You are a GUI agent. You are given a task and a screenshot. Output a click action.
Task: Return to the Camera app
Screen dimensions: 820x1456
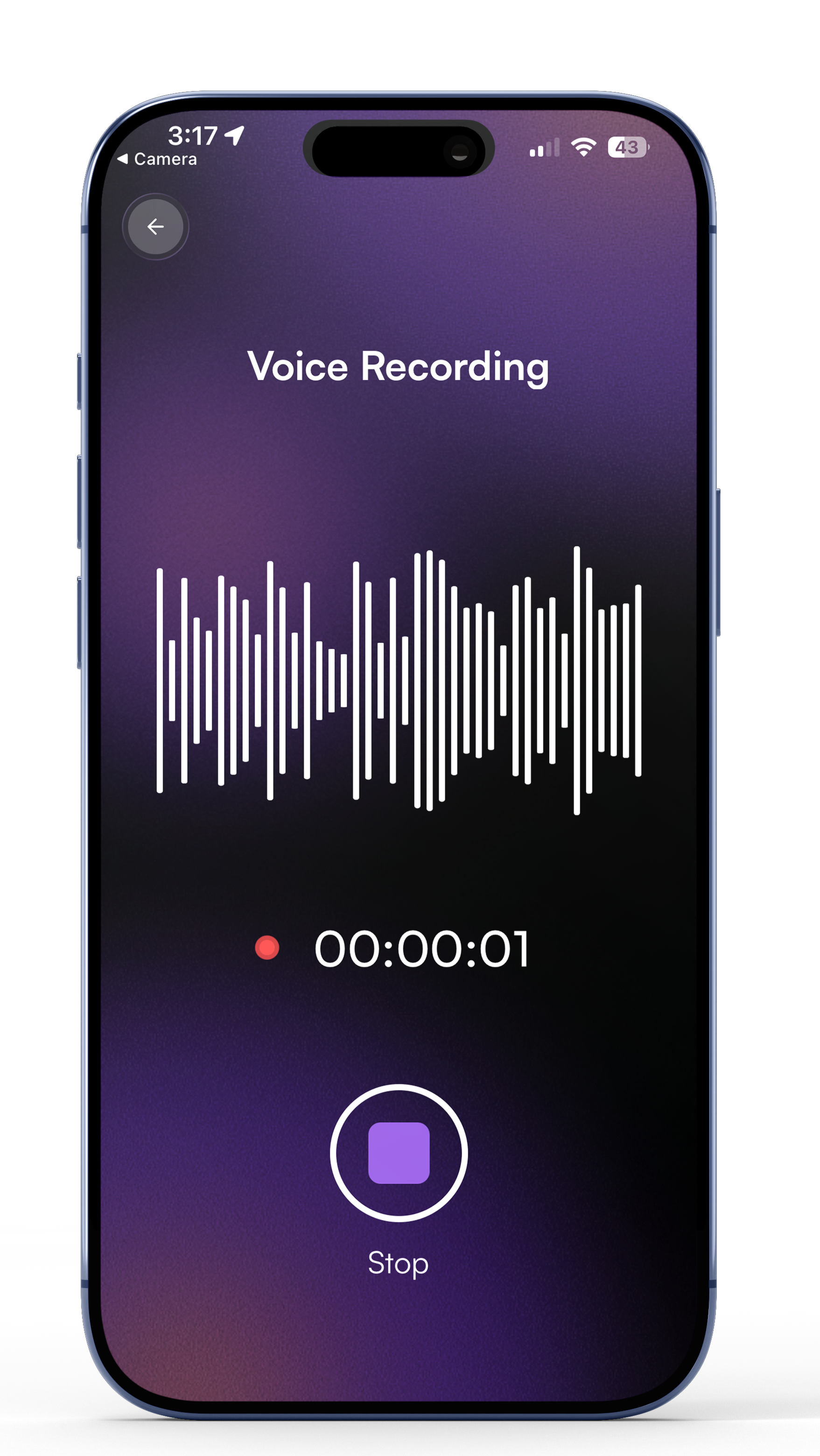158,159
